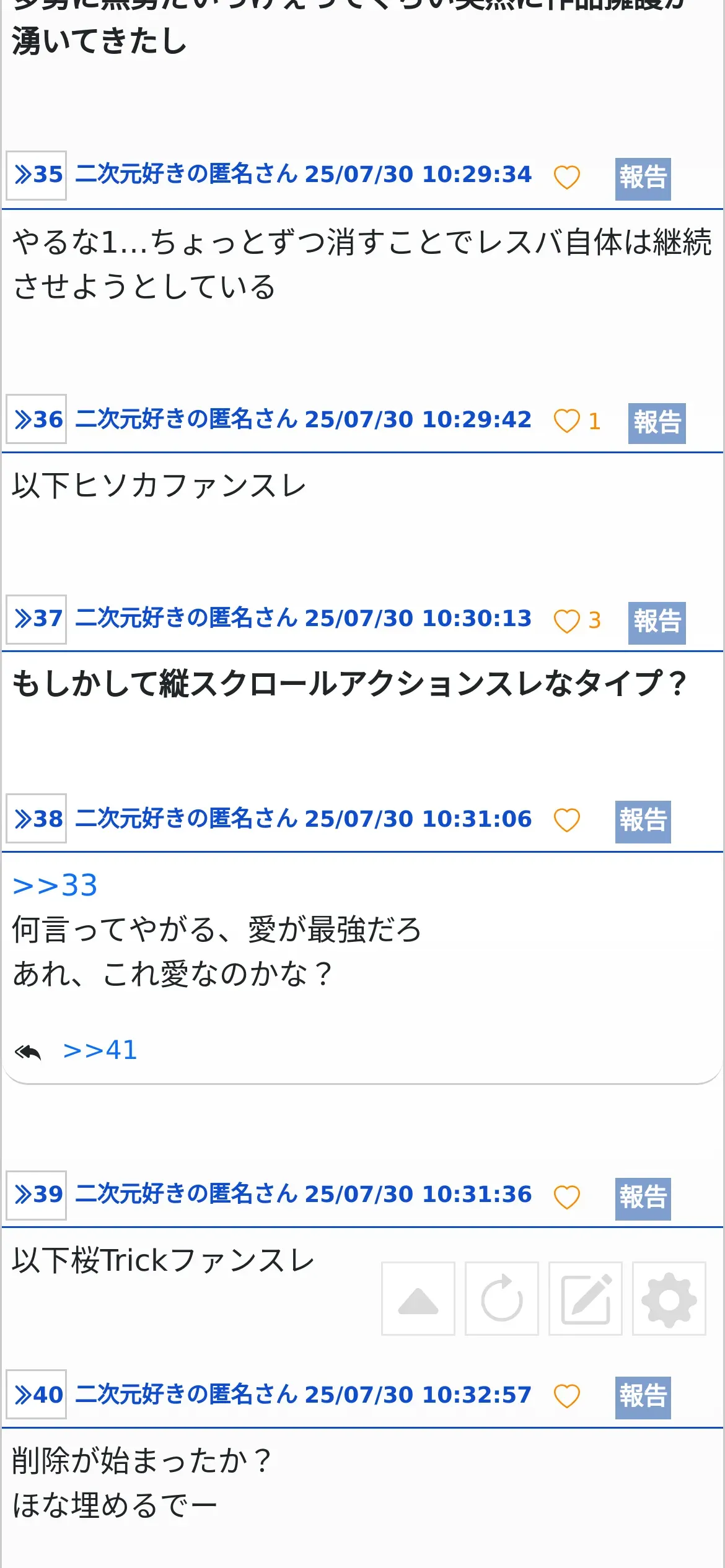Tap post number >>37 anchor
This screenshot has width=725, height=1568.
pos(37,619)
